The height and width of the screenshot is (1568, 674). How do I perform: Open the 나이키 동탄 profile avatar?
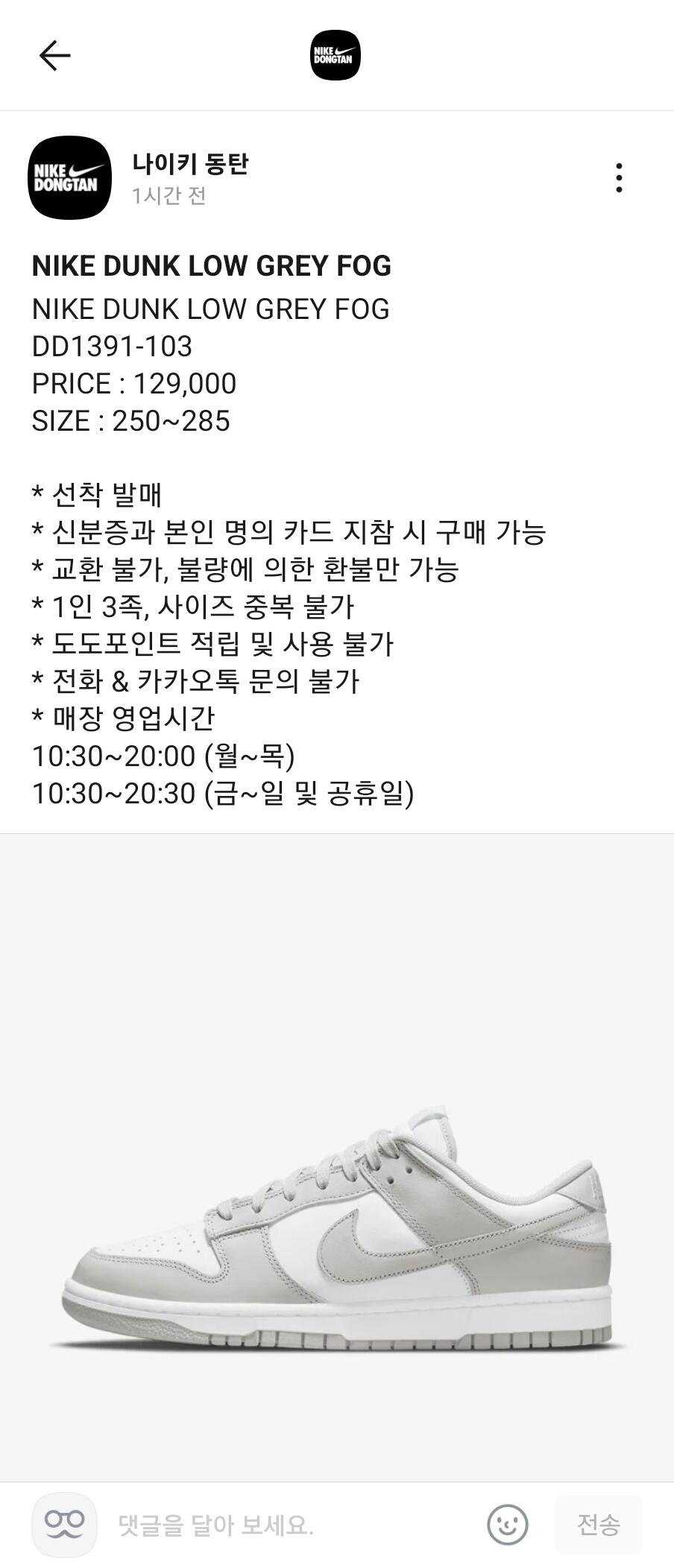point(70,178)
